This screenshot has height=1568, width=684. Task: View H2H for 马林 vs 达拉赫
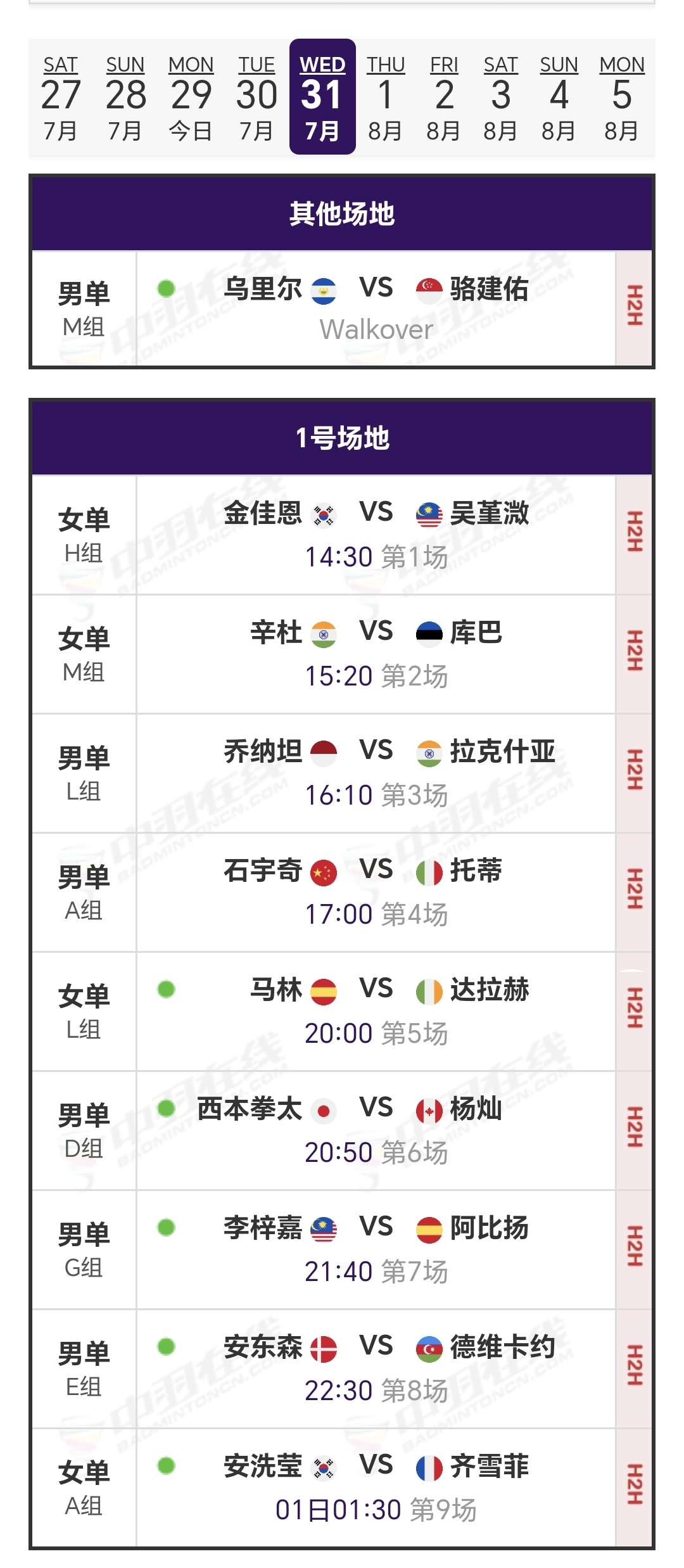pyautogui.click(x=634, y=1009)
